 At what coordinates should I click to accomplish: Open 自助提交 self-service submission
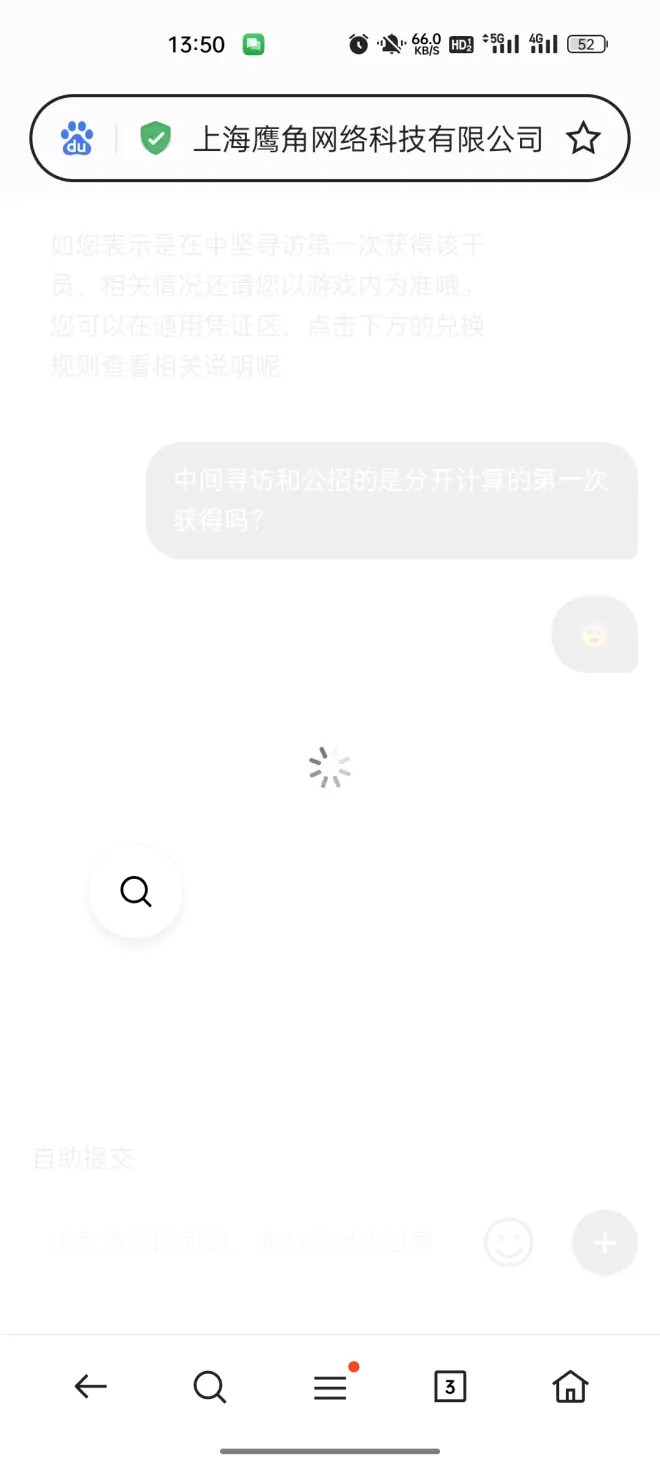coord(83,1159)
